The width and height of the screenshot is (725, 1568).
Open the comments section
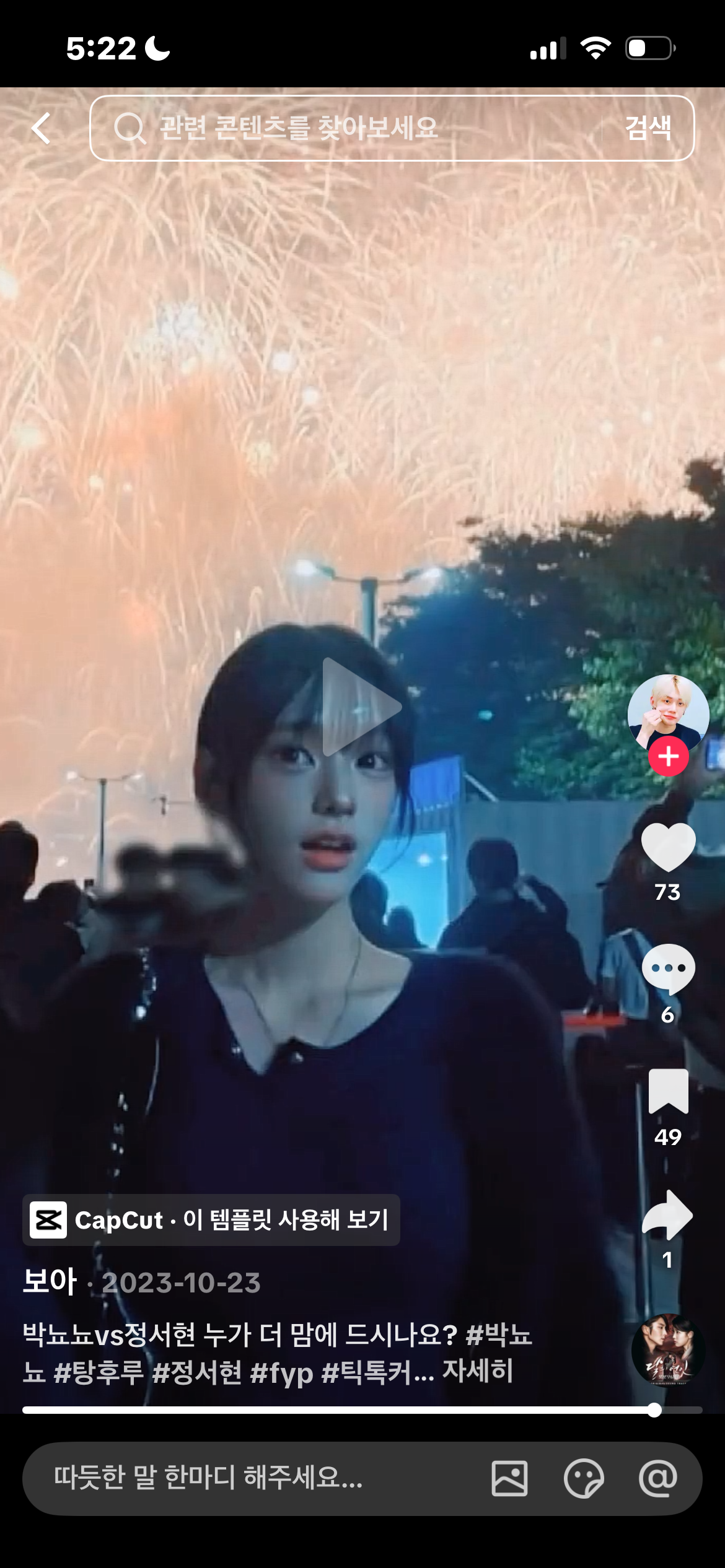pyautogui.click(x=667, y=969)
